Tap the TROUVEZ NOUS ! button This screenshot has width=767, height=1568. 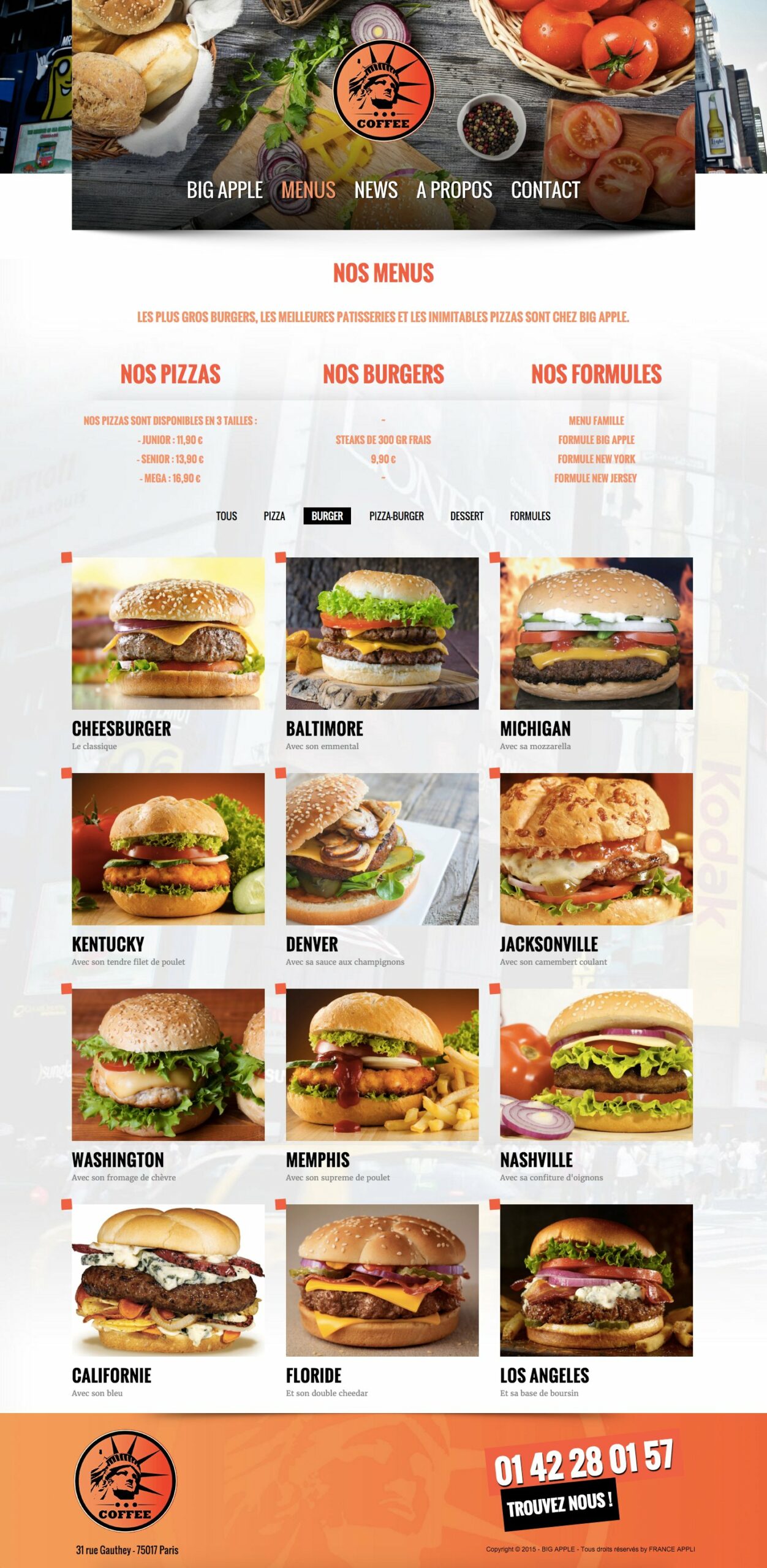[559, 1504]
